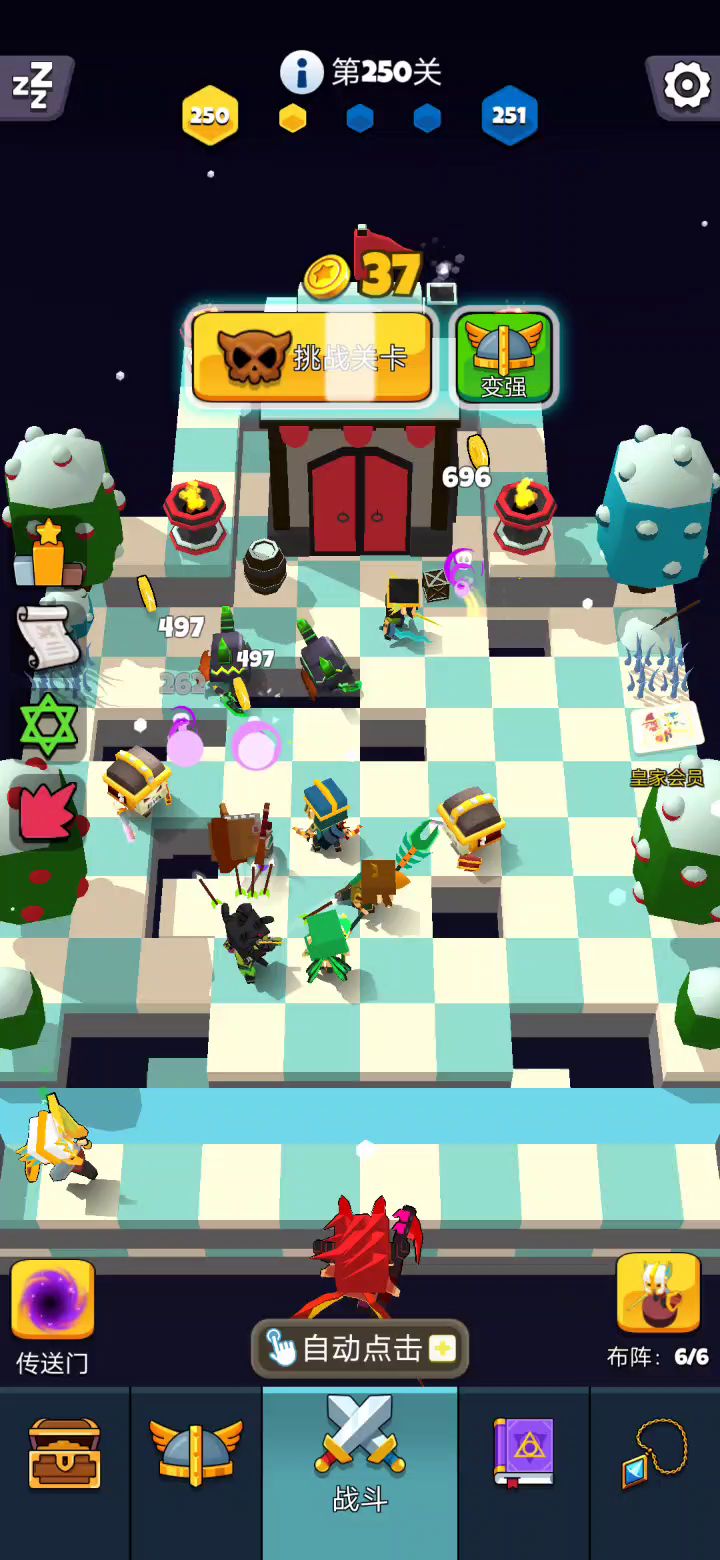The height and width of the screenshot is (1560, 720).
Task: Open the 布阵 formation button
Action: point(657,1295)
